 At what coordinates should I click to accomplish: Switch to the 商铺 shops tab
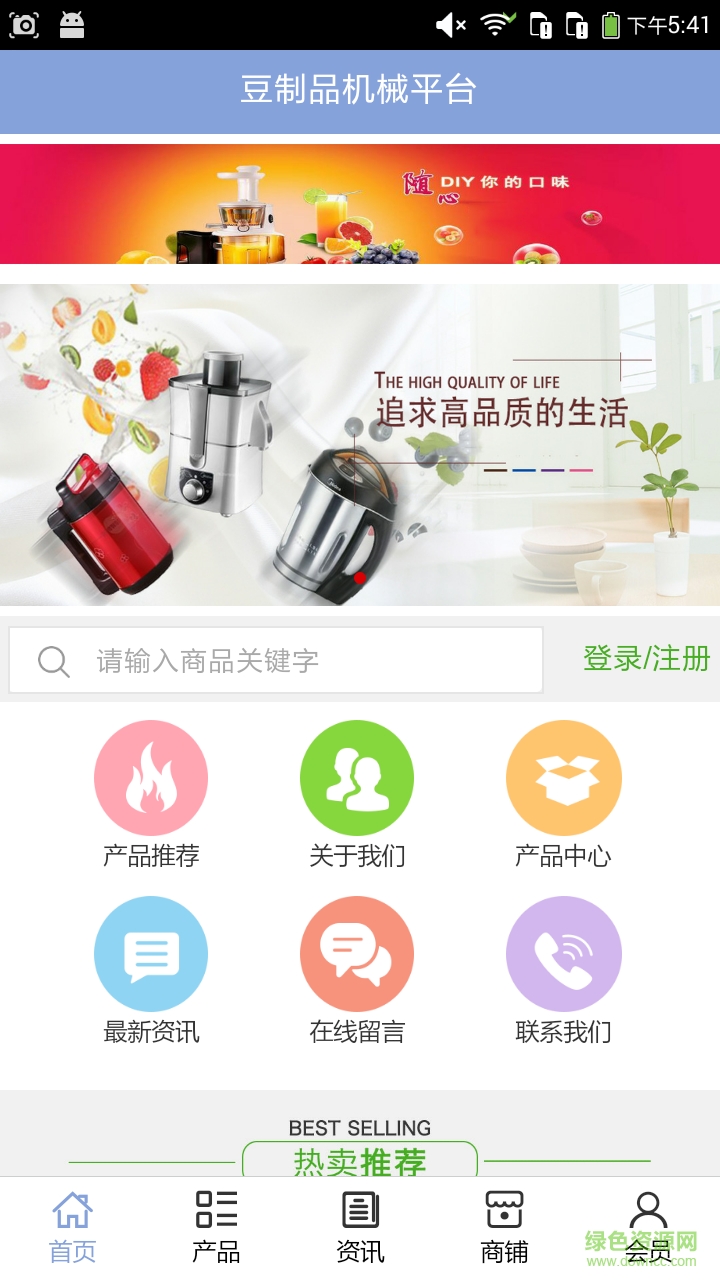tap(504, 1227)
